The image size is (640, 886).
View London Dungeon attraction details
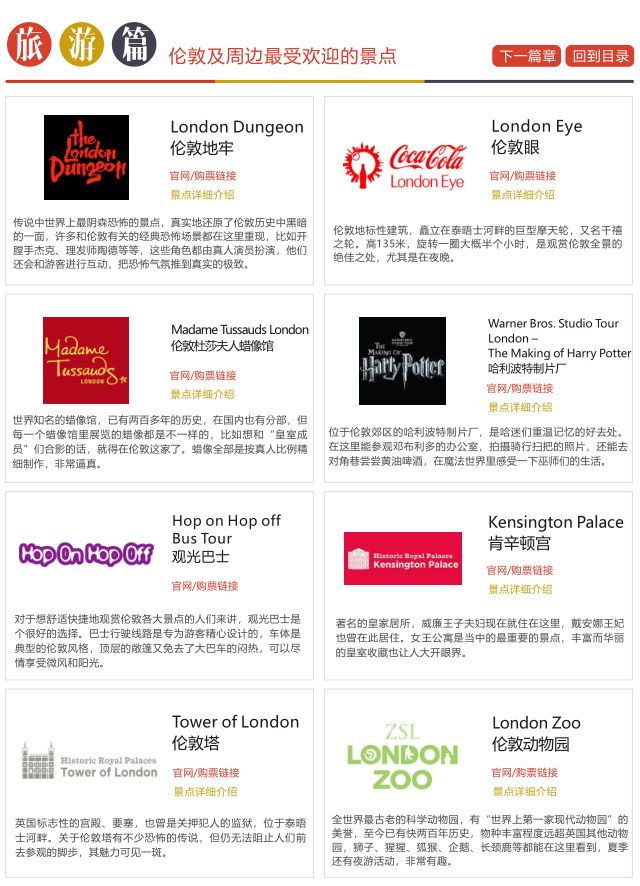203,194
